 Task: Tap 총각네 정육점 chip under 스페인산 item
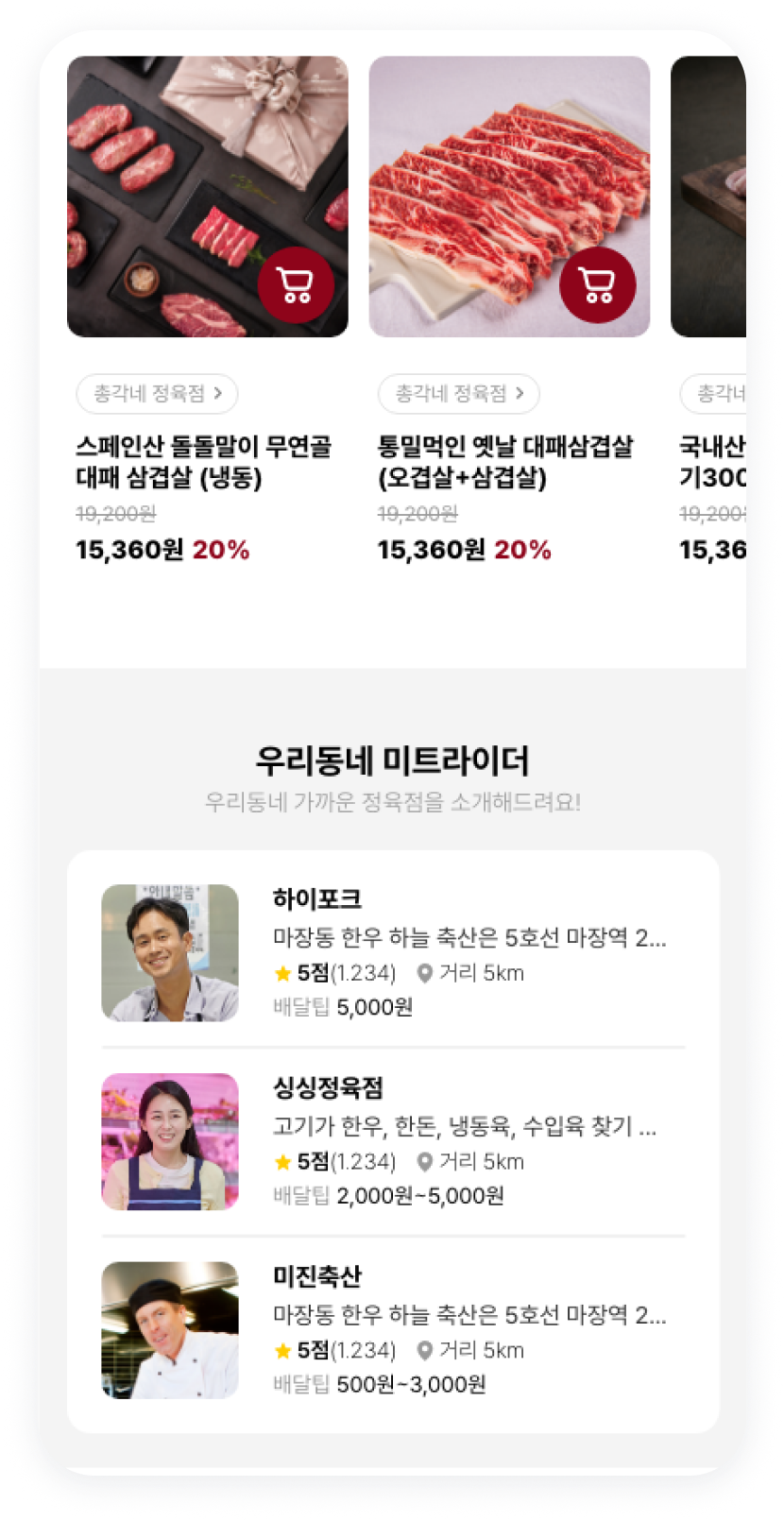[x=157, y=394]
